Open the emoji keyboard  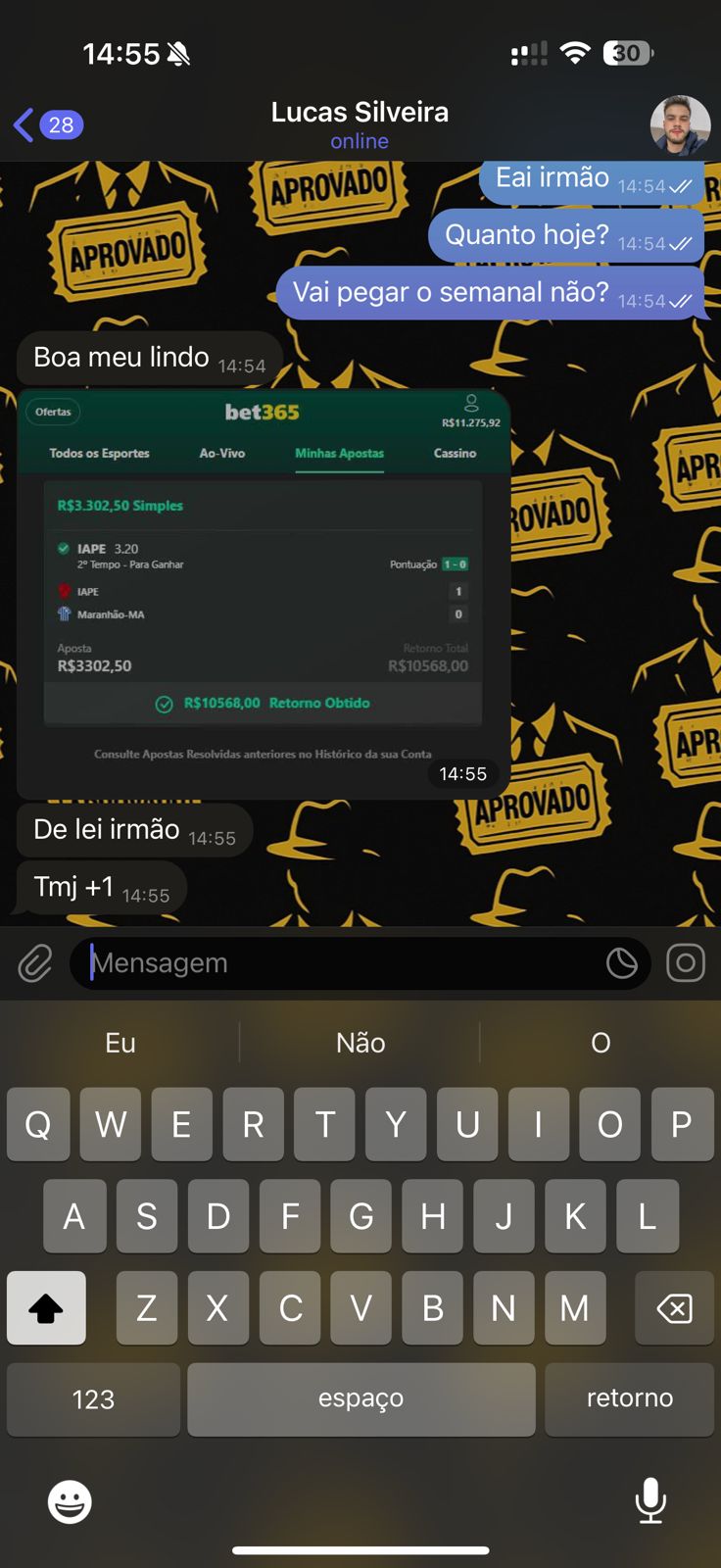coord(70,1501)
